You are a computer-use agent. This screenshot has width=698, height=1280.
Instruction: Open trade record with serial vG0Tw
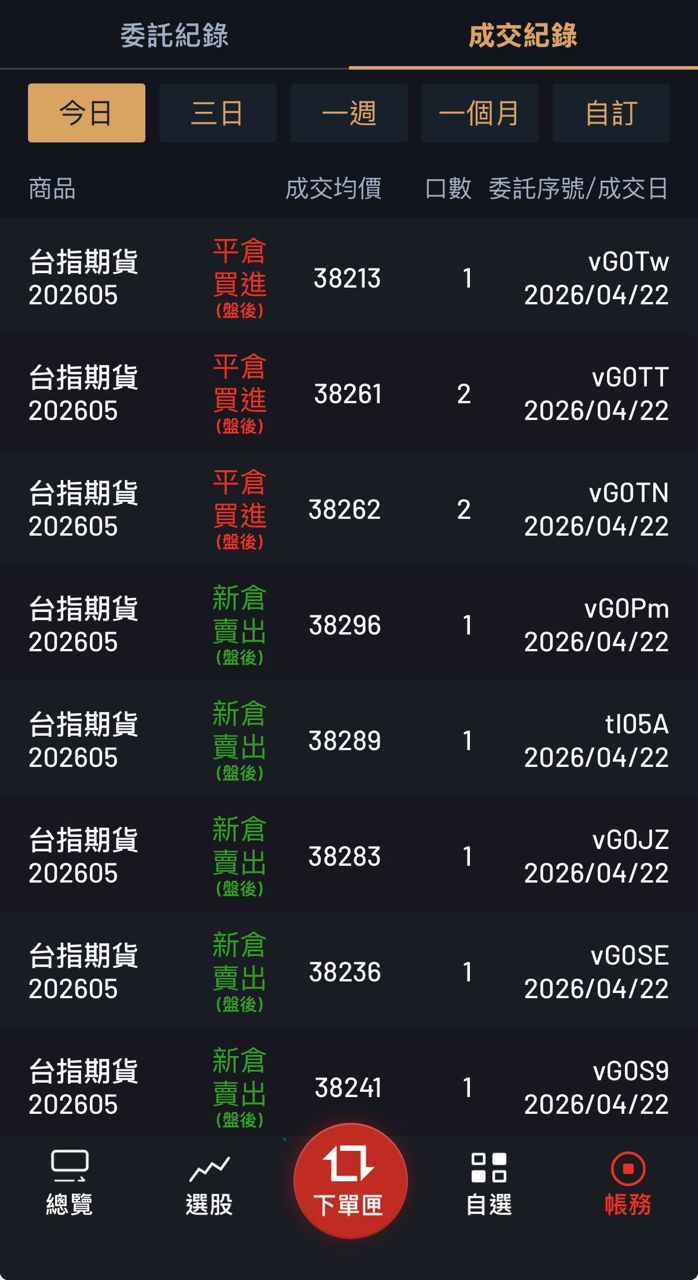click(349, 278)
